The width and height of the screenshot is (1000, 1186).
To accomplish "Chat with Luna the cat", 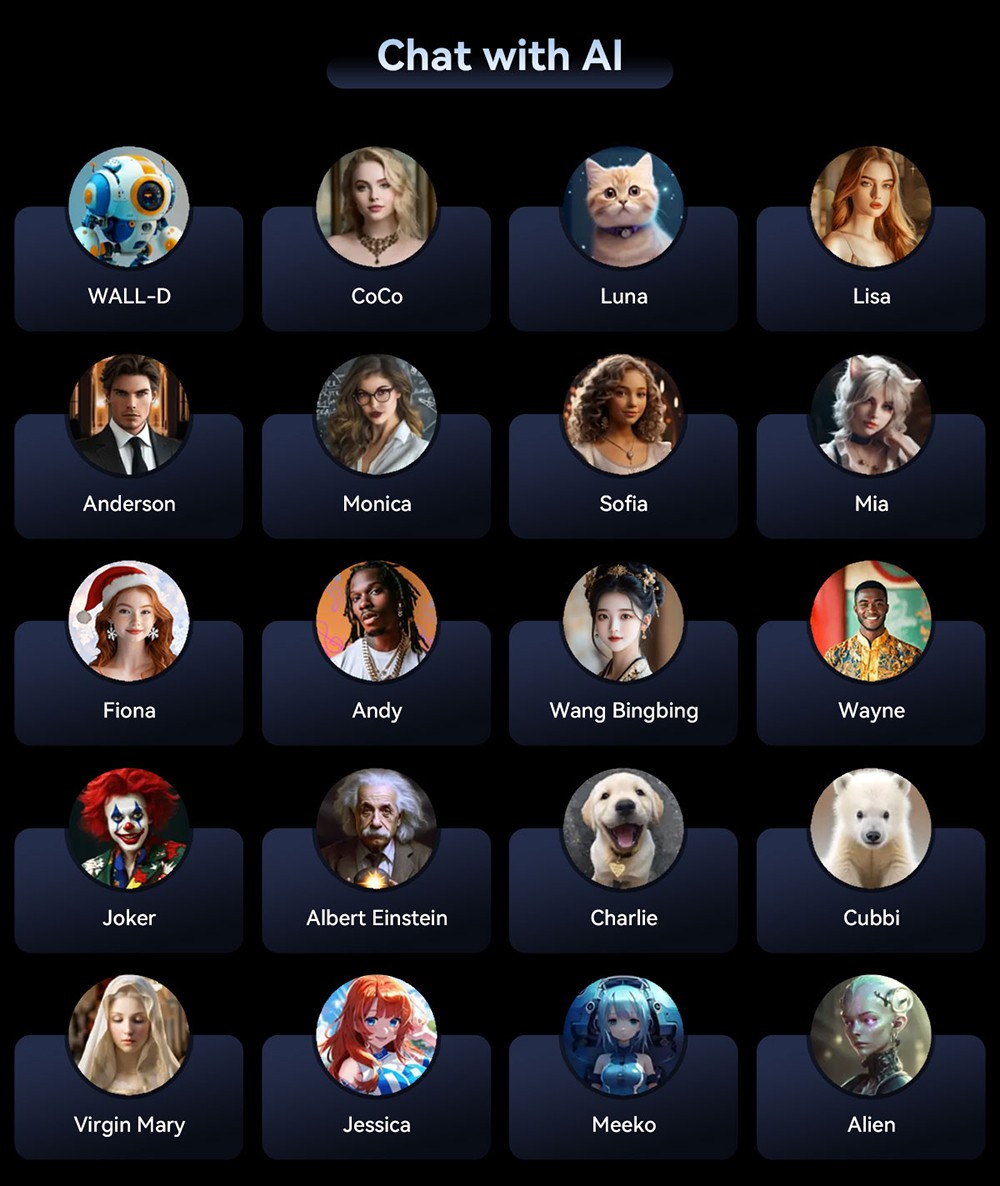I will coord(623,268).
